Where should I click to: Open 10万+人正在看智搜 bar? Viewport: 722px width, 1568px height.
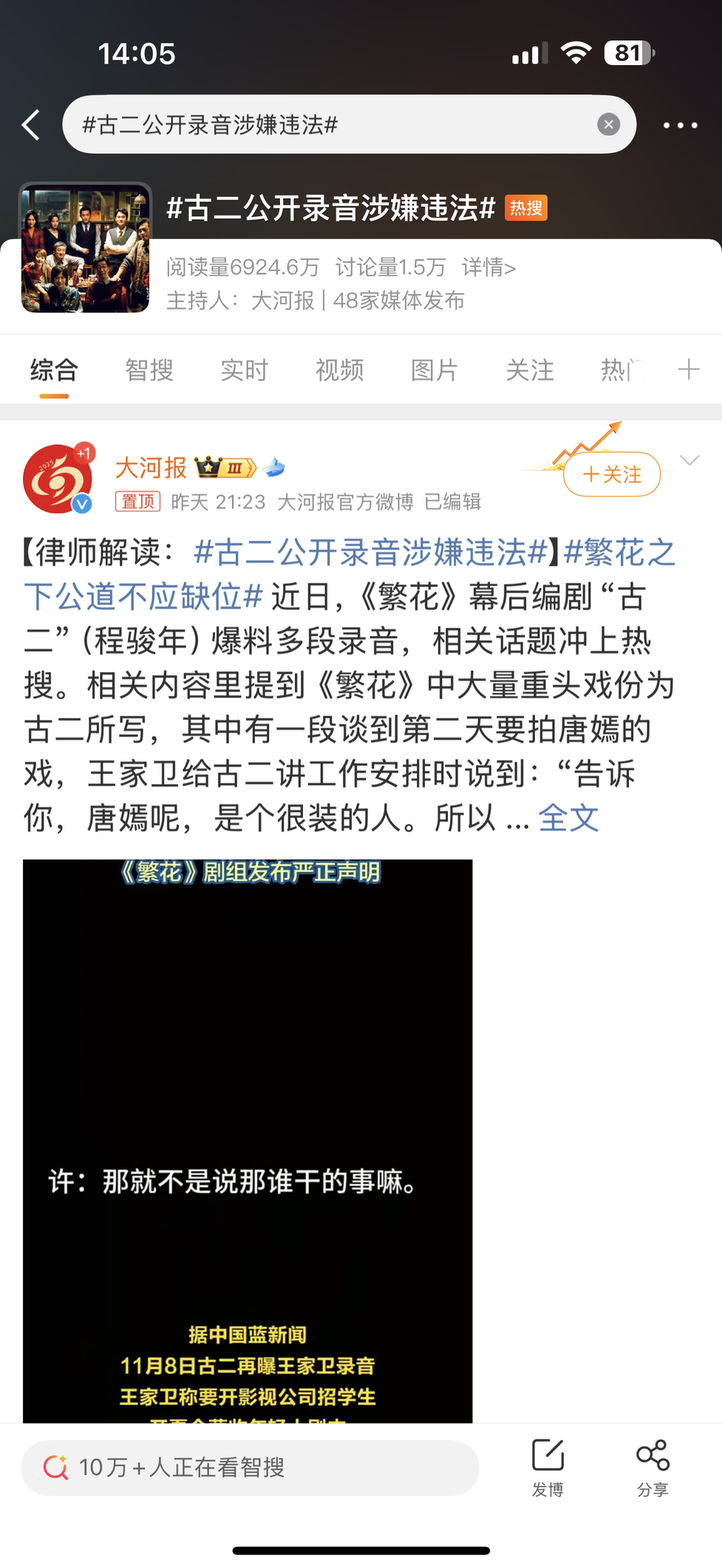[x=250, y=1467]
